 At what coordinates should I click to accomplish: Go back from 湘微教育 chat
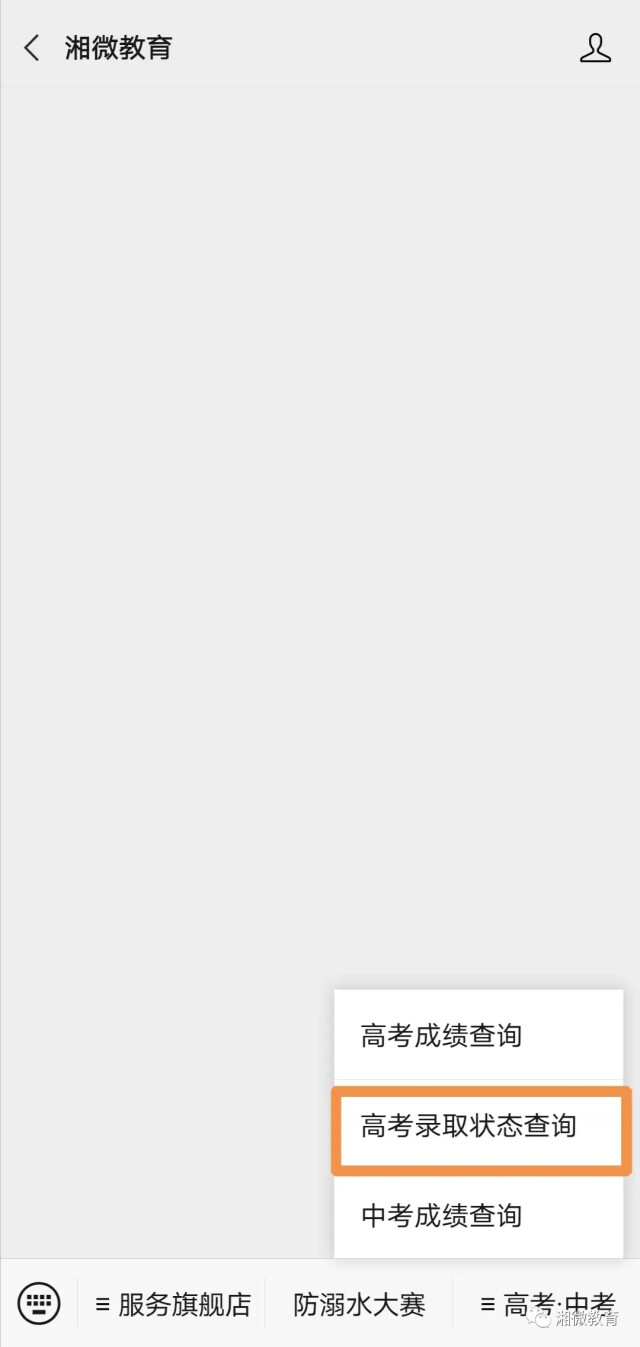tap(32, 48)
